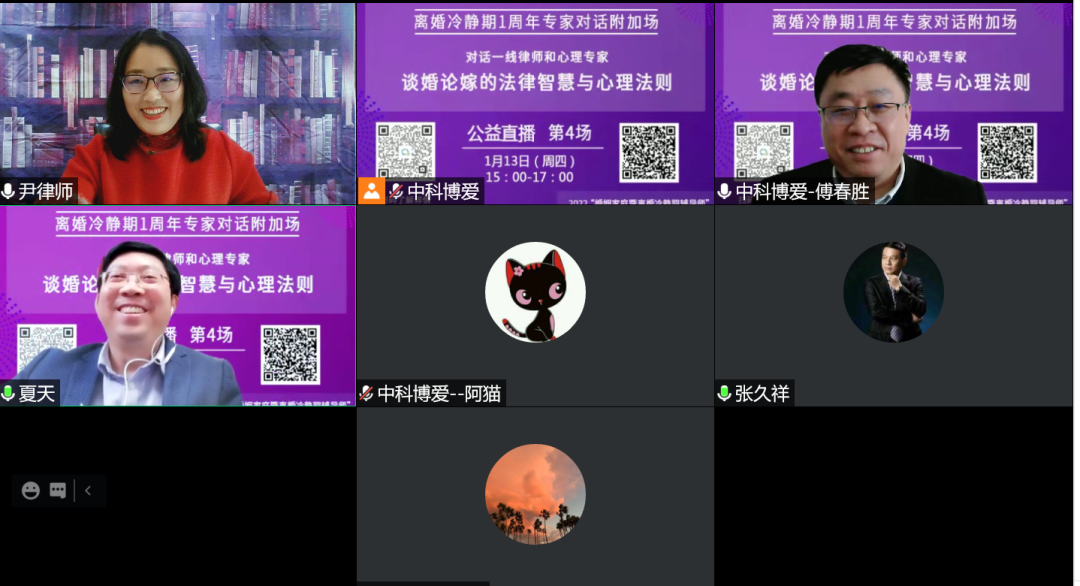This screenshot has height=586, width=1080.
Task: Select 夏天's video tile
Action: tap(178, 305)
